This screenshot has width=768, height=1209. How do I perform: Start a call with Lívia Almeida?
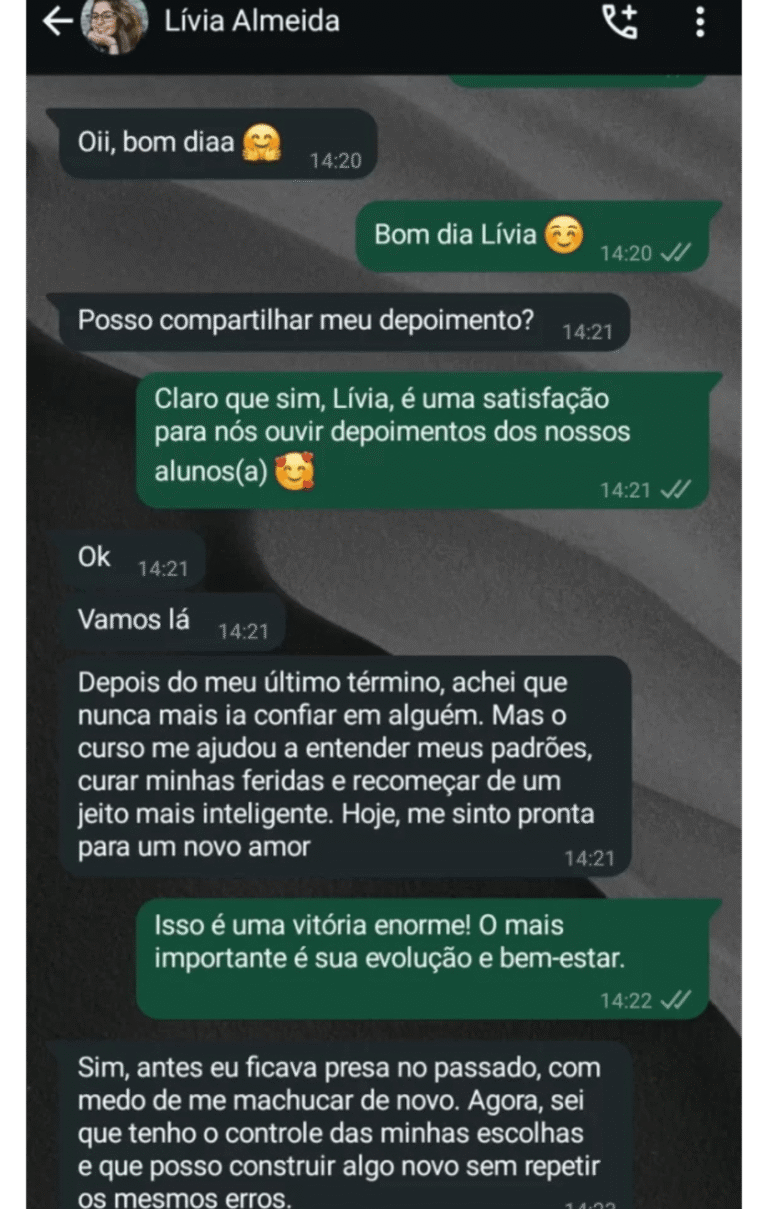point(620,21)
